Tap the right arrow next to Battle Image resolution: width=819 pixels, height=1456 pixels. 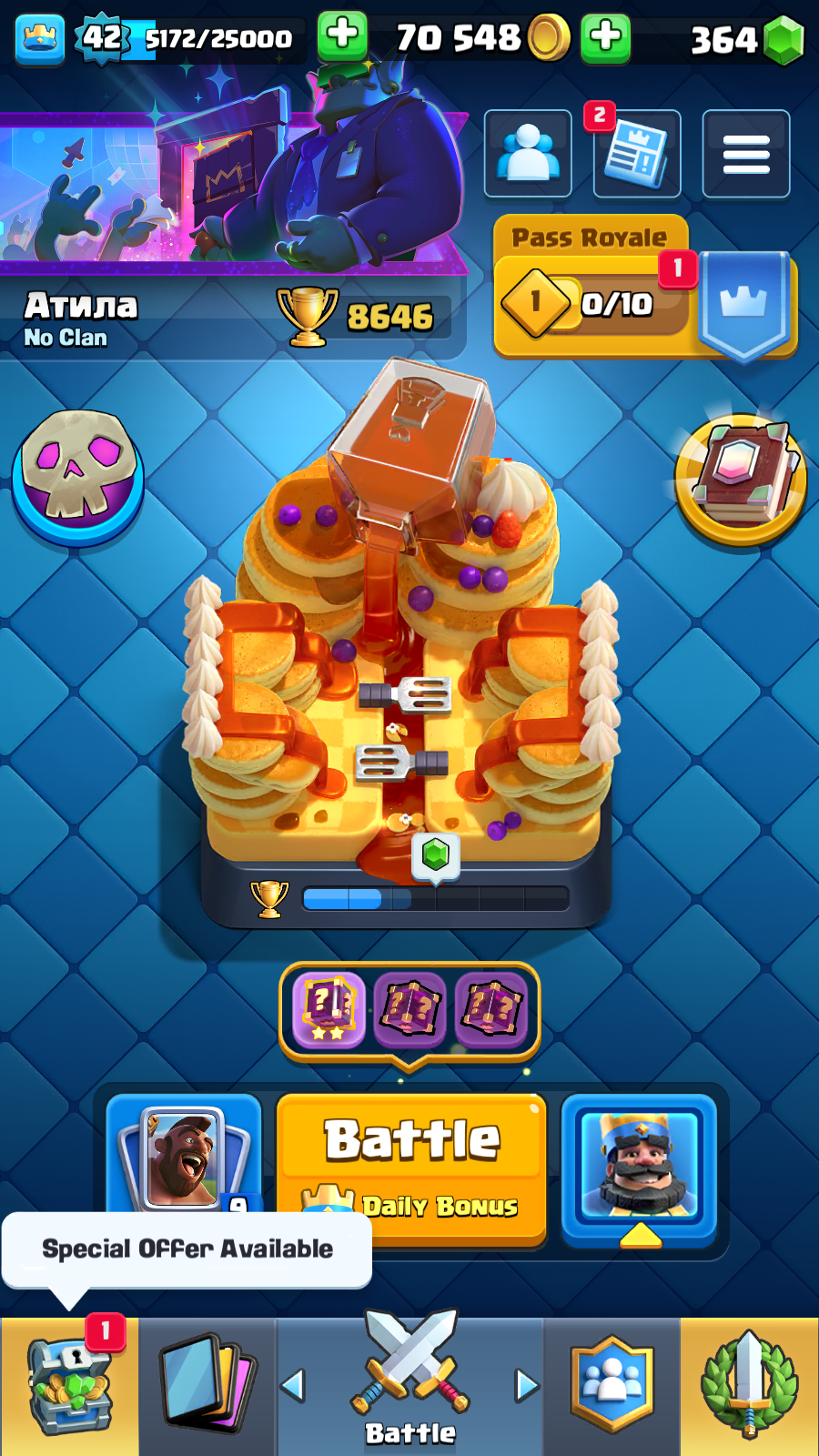point(526,1385)
